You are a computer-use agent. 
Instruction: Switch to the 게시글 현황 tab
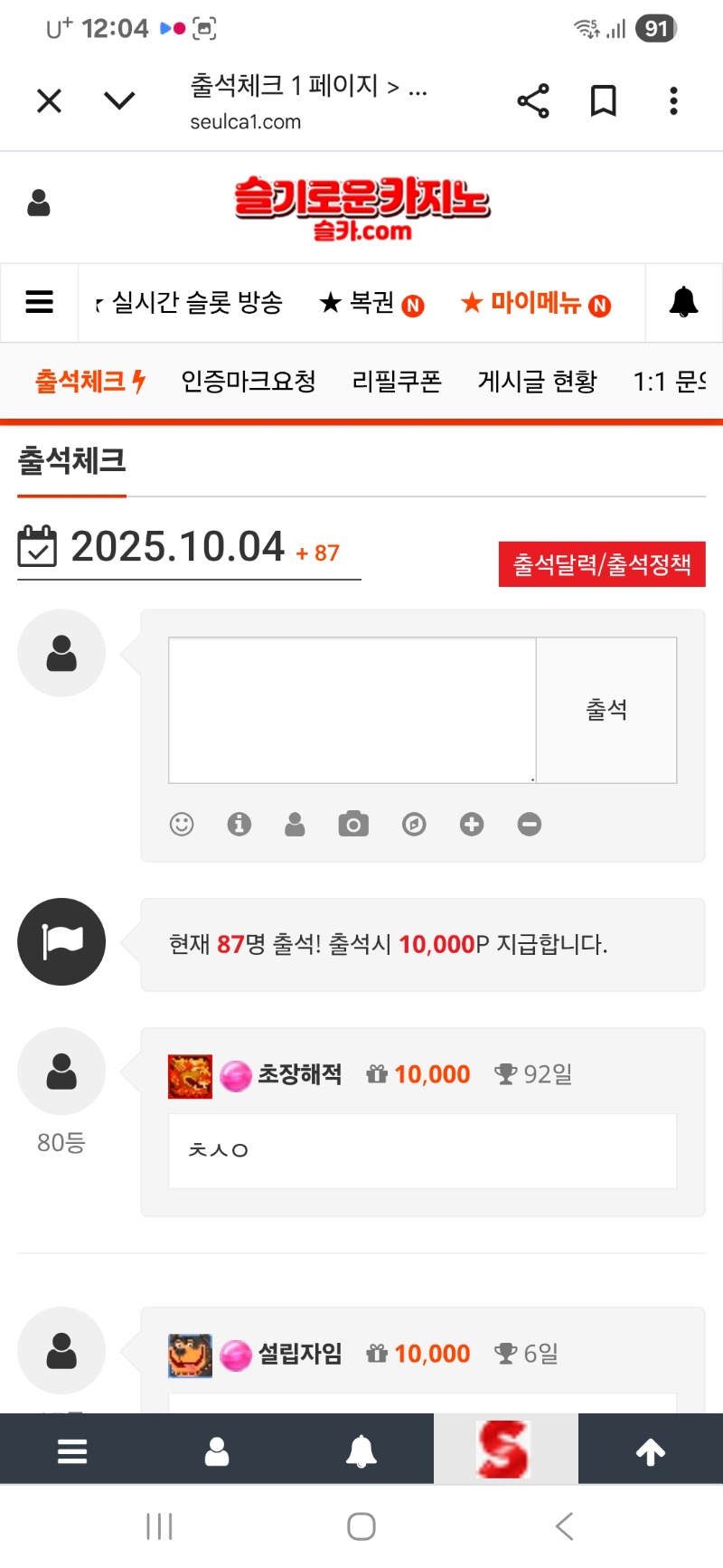[x=537, y=382]
